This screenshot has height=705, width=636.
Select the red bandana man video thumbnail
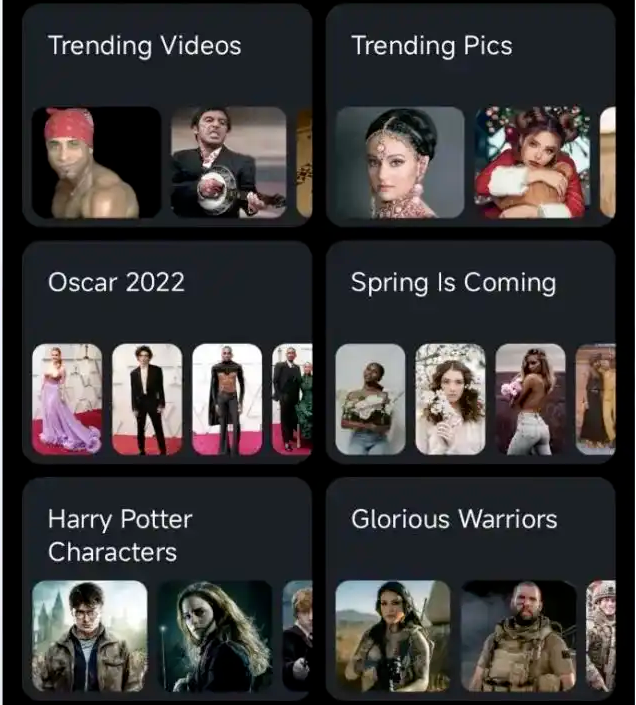96,163
